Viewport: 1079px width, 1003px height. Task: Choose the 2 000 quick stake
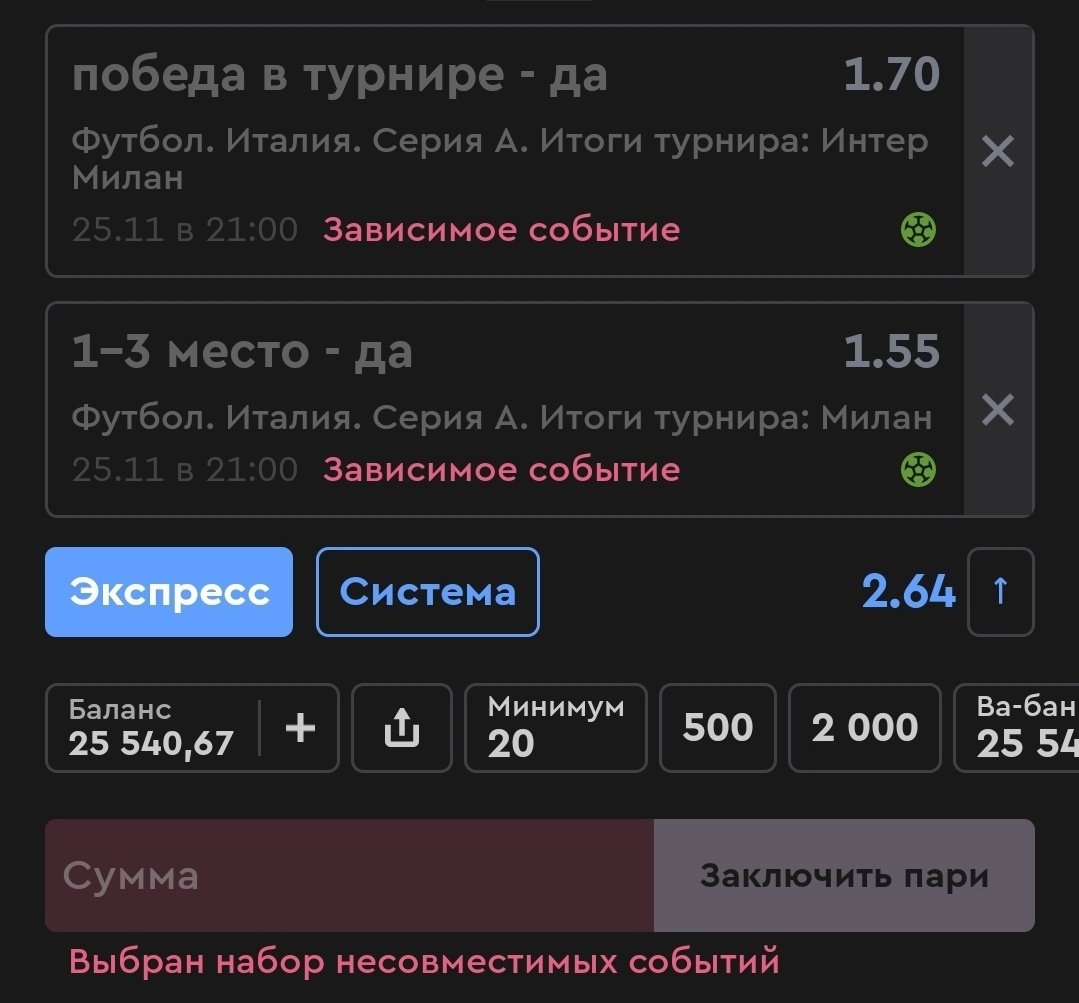[864, 728]
